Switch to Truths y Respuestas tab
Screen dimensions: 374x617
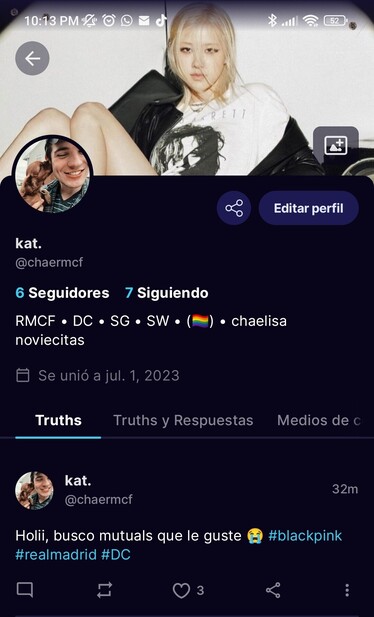(x=183, y=420)
